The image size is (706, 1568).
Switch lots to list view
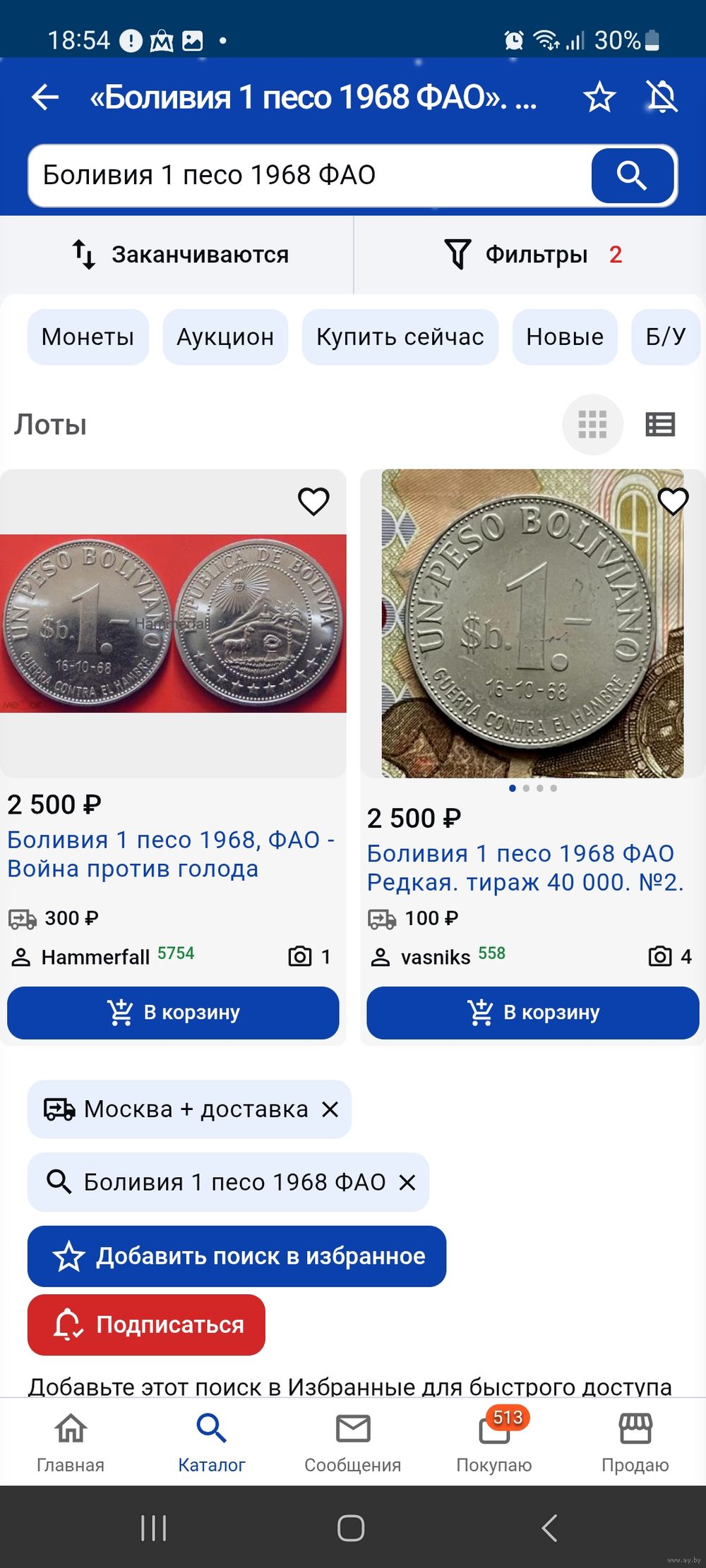(x=660, y=425)
